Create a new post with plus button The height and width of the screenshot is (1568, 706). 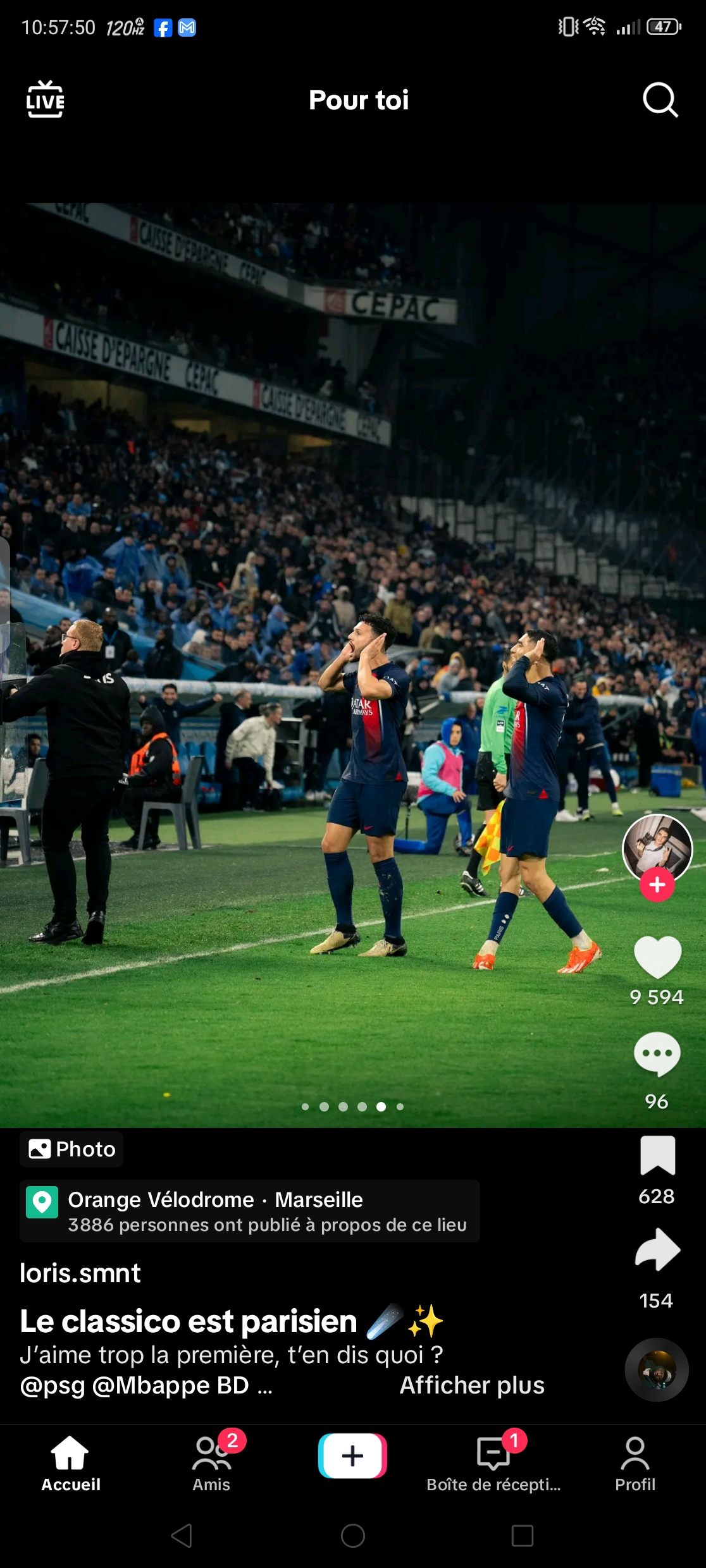[x=352, y=1455]
